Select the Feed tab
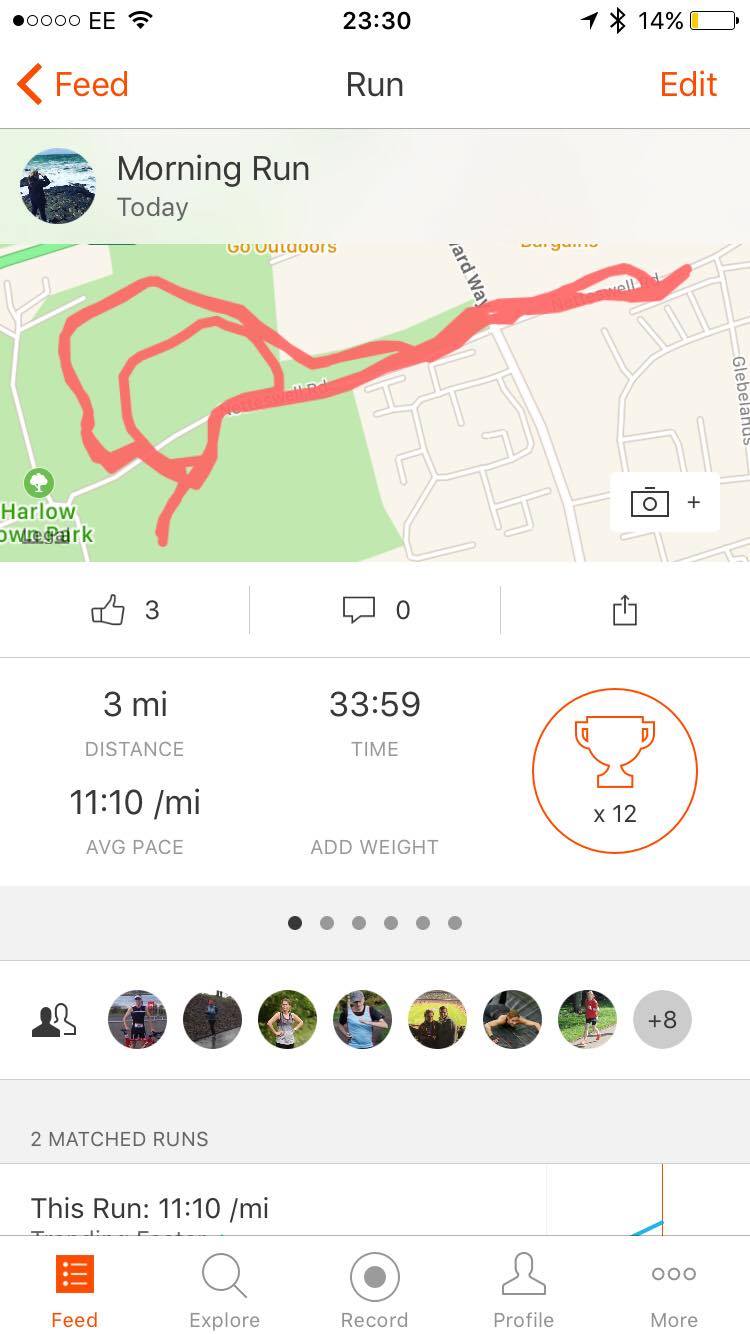The height and width of the screenshot is (1334, 750). (74, 1291)
